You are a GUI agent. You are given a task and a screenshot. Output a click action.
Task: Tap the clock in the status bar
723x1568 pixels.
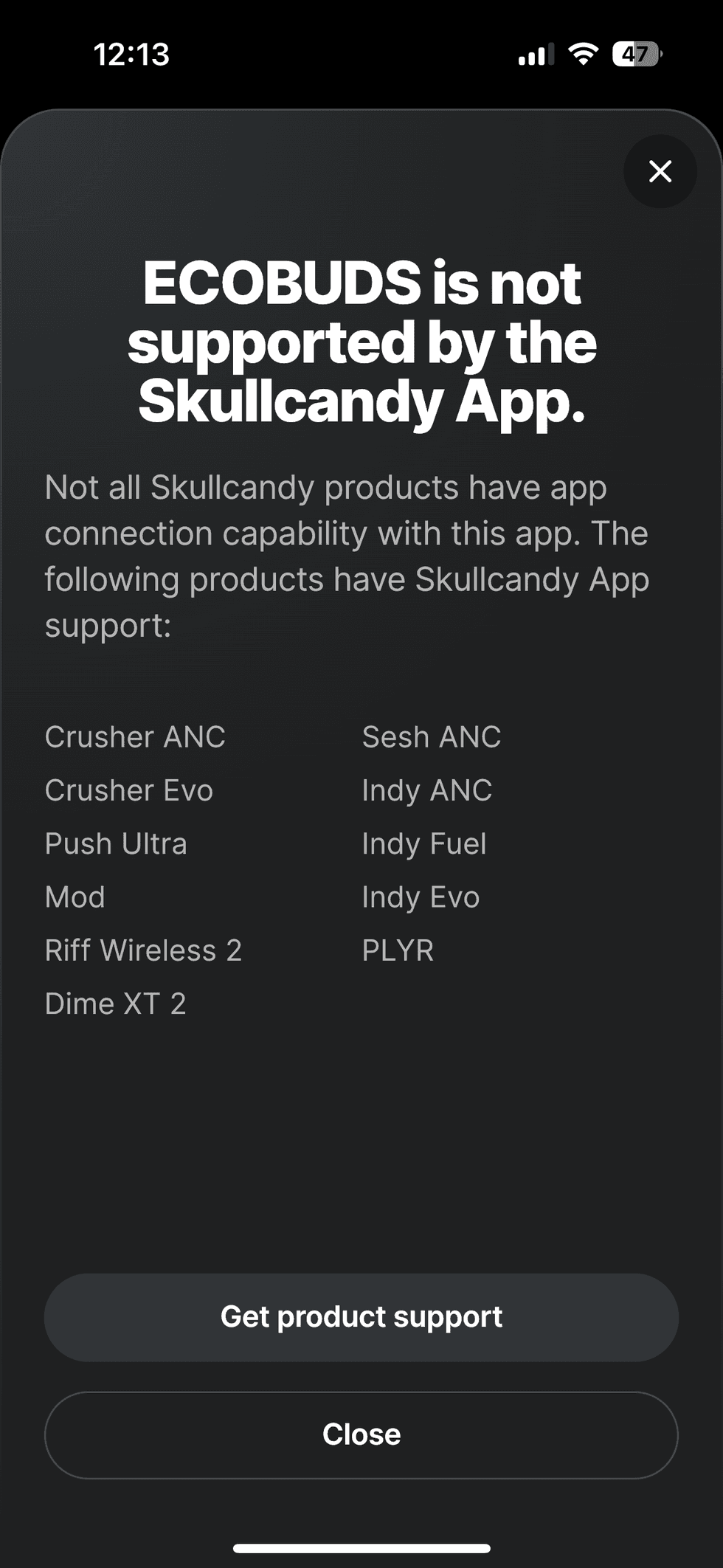point(133,54)
